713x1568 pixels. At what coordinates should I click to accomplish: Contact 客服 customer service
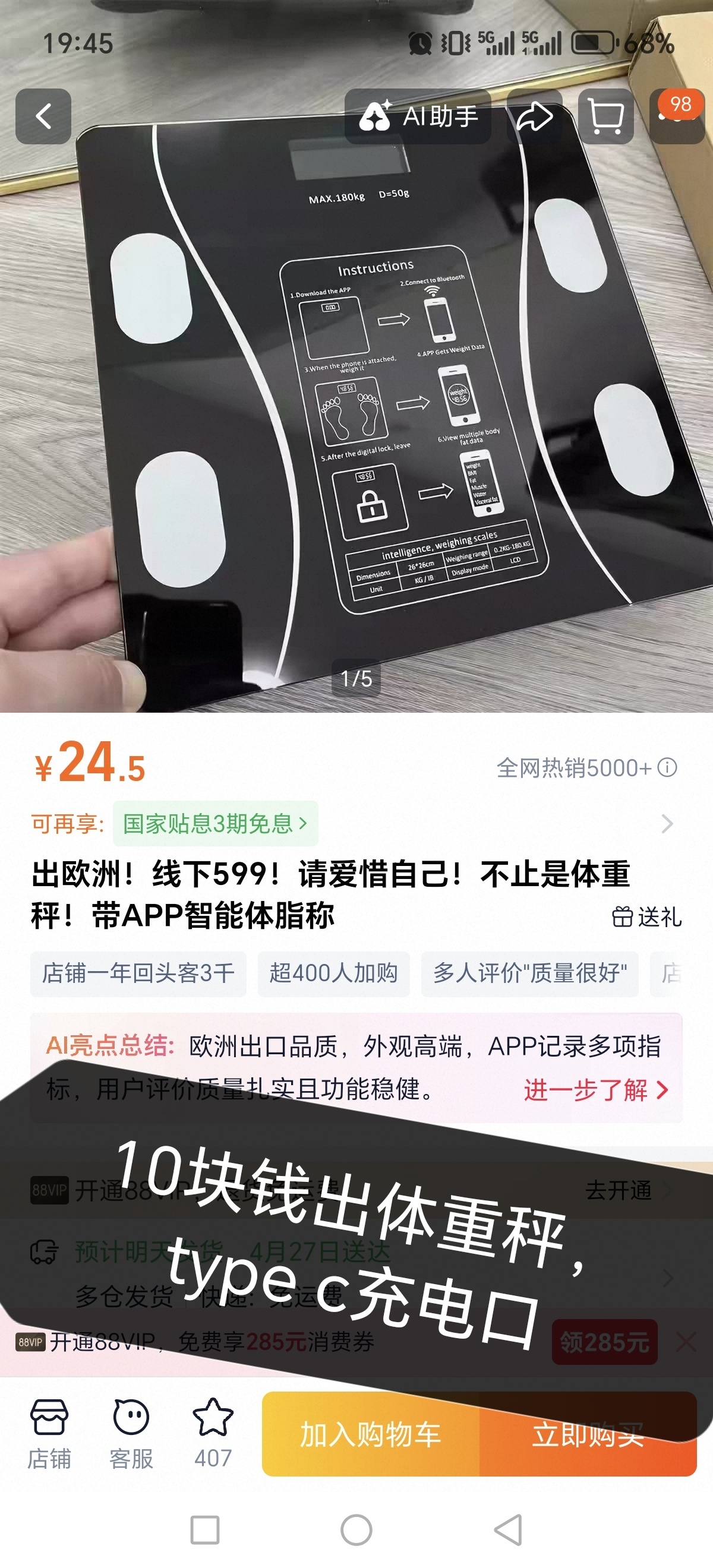tap(131, 1434)
